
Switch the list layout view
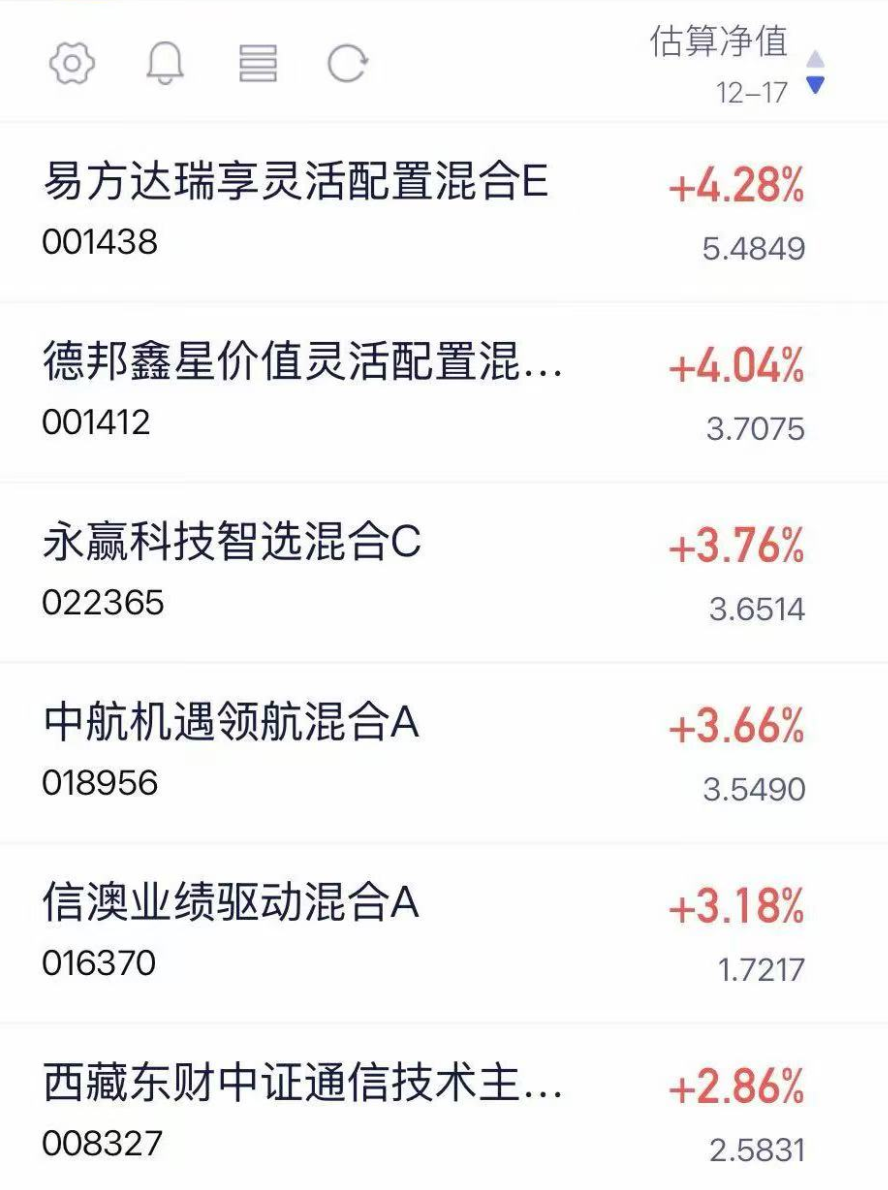tap(257, 63)
